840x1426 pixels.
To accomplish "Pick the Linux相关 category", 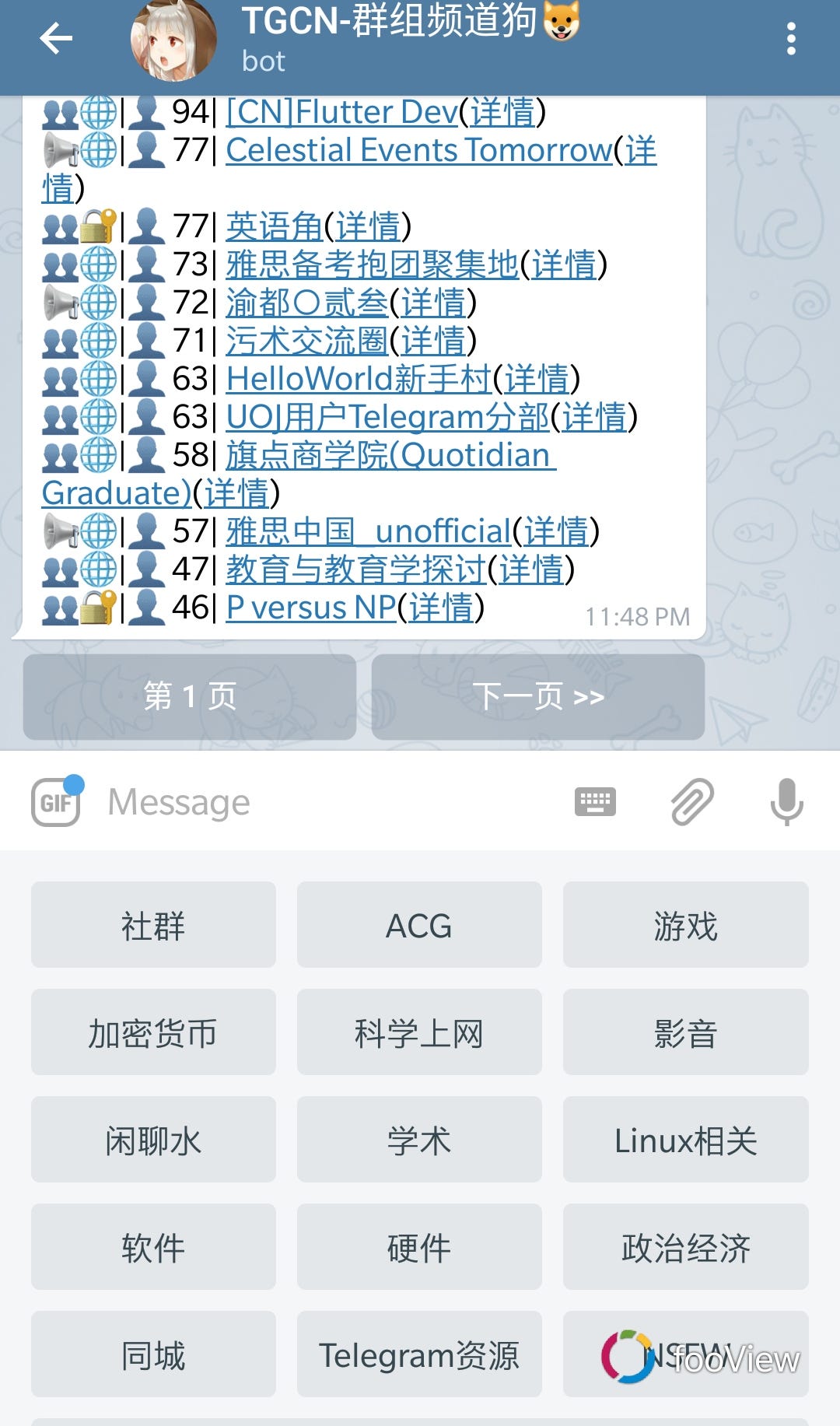I will tap(685, 1140).
